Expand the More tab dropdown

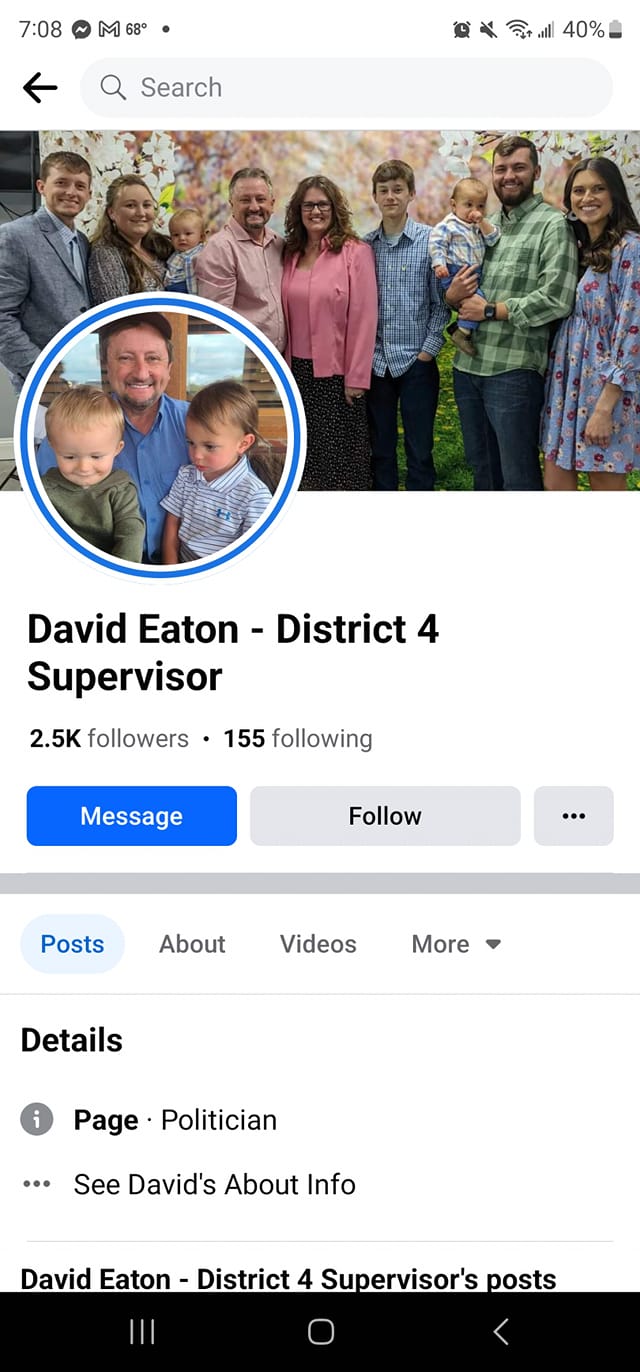[456, 944]
